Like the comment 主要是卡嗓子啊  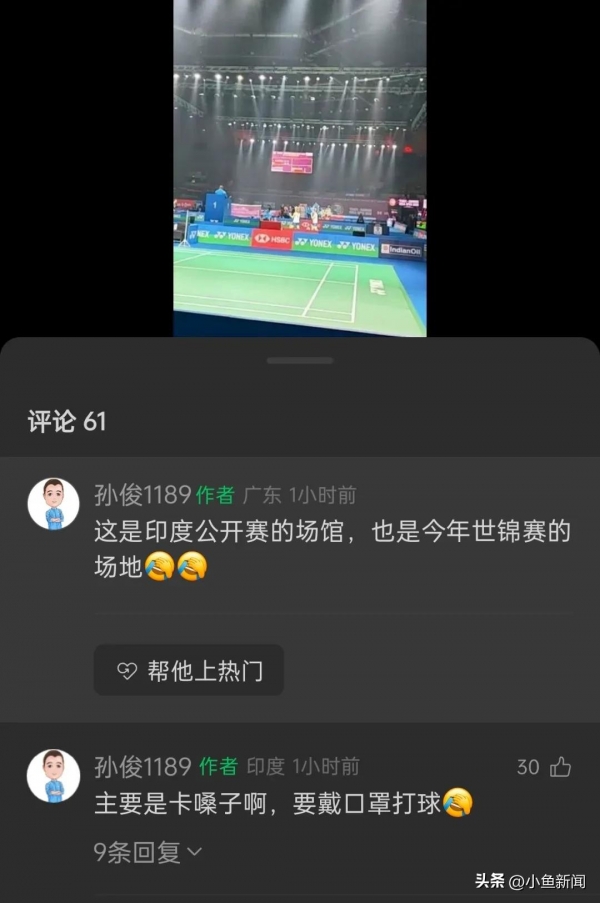[560, 767]
